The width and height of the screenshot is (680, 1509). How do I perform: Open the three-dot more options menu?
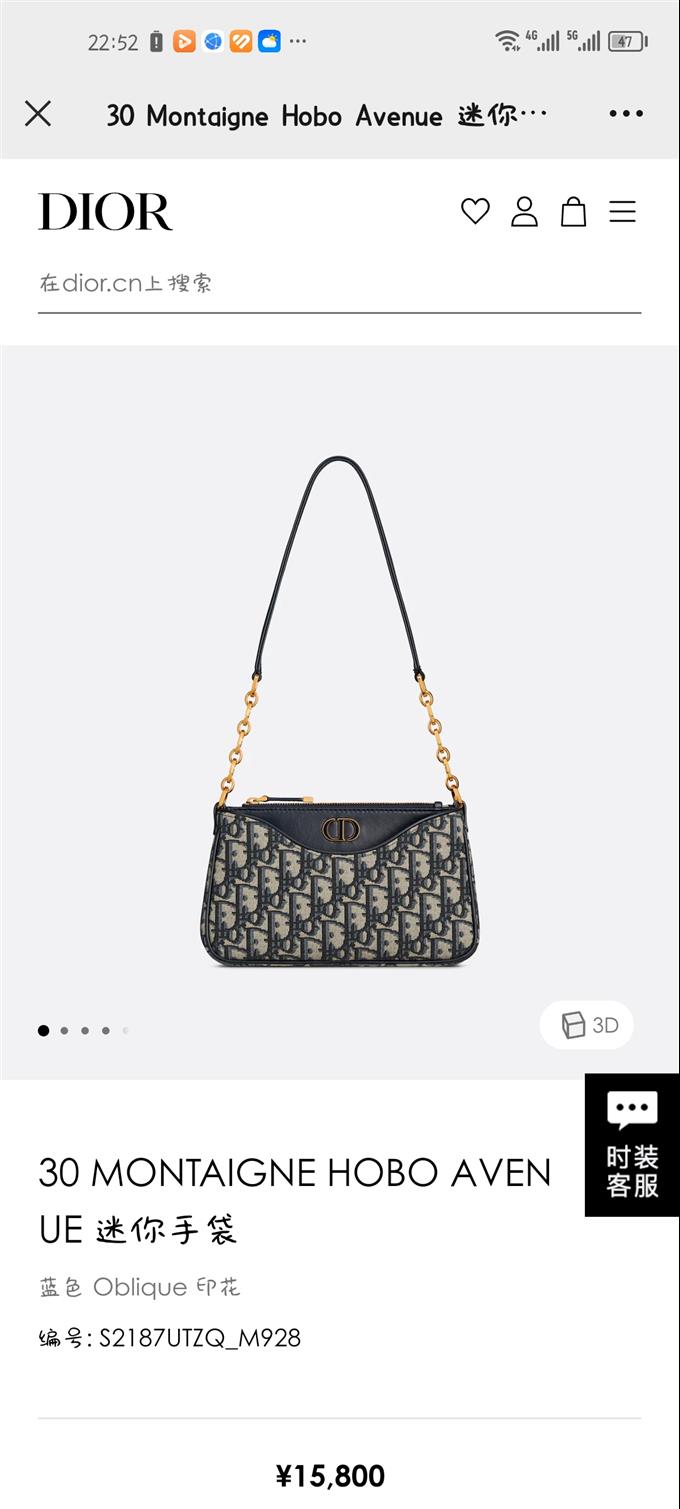(x=626, y=114)
